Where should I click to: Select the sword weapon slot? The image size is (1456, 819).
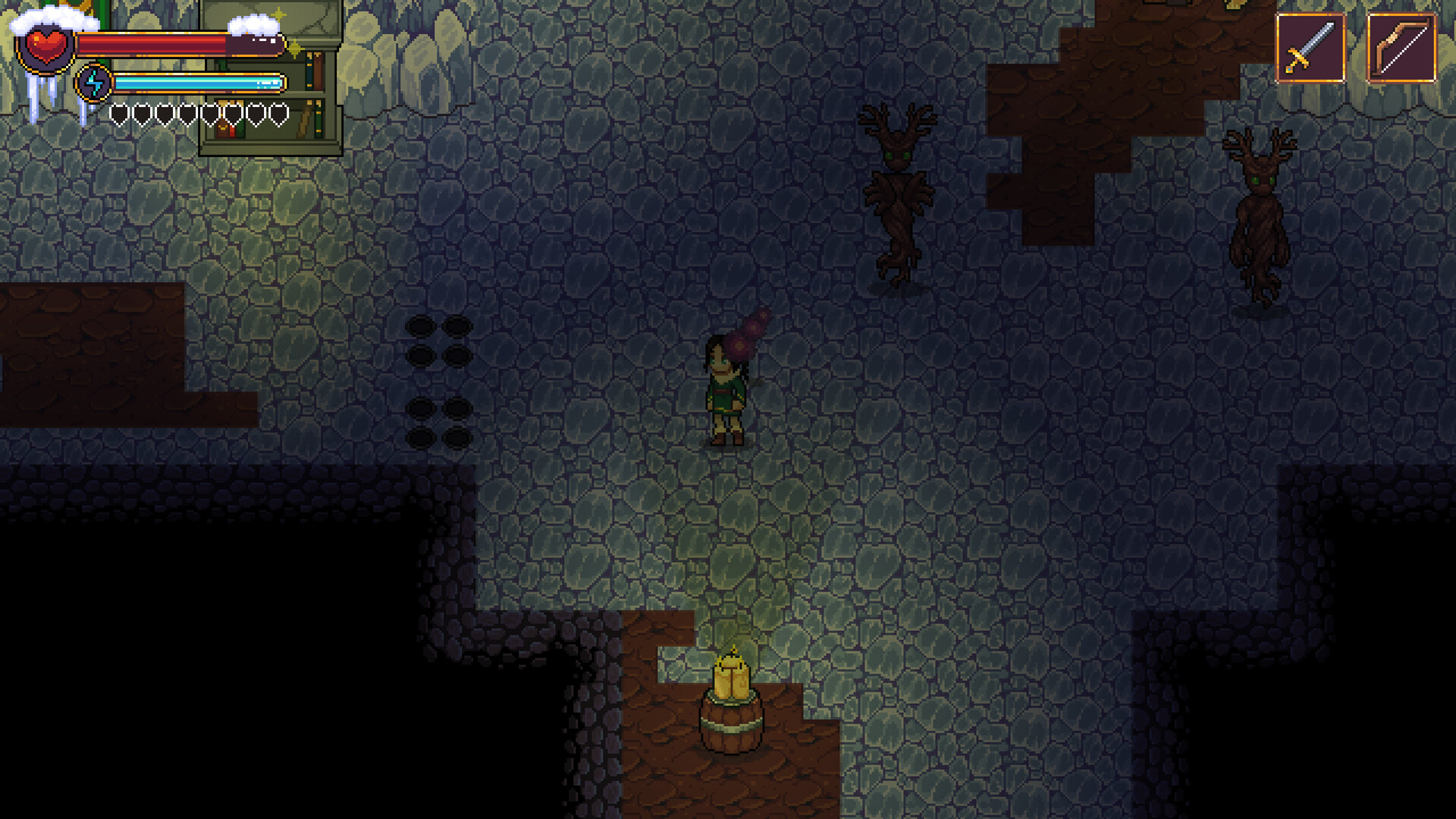[x=1310, y=48]
